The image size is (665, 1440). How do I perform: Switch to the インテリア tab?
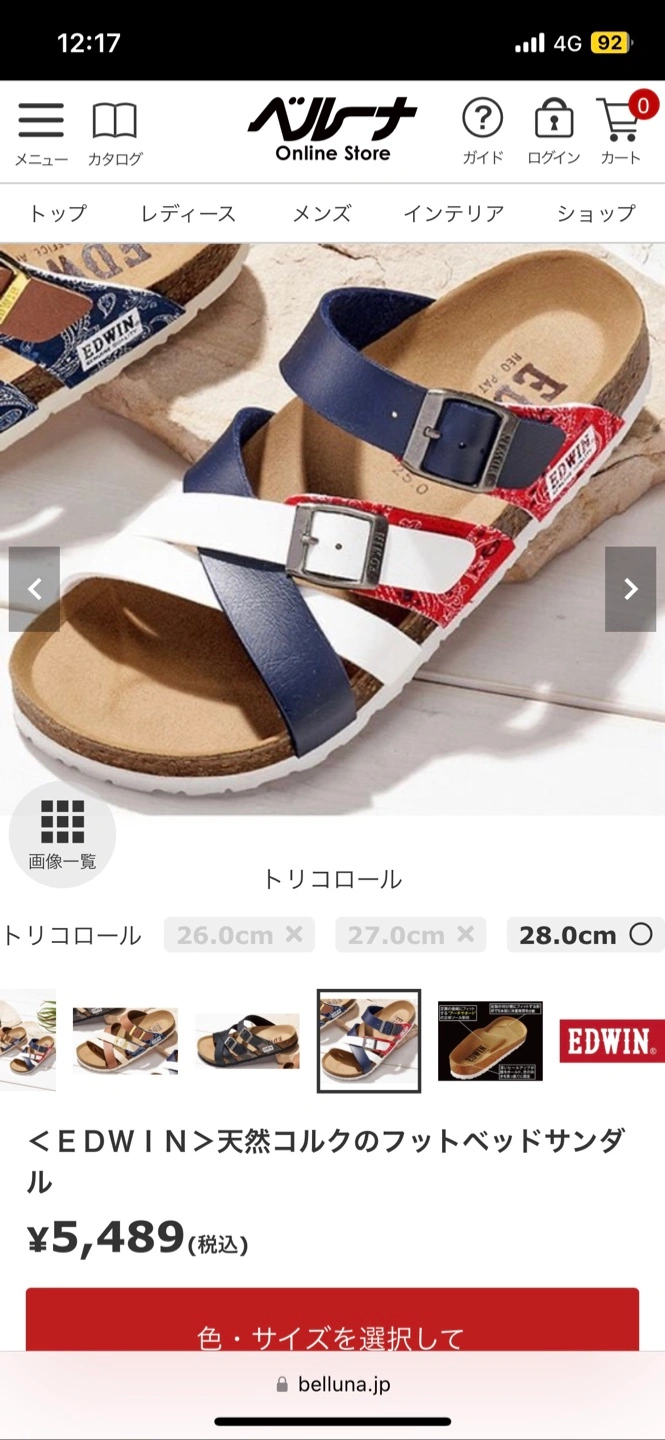[x=453, y=213]
